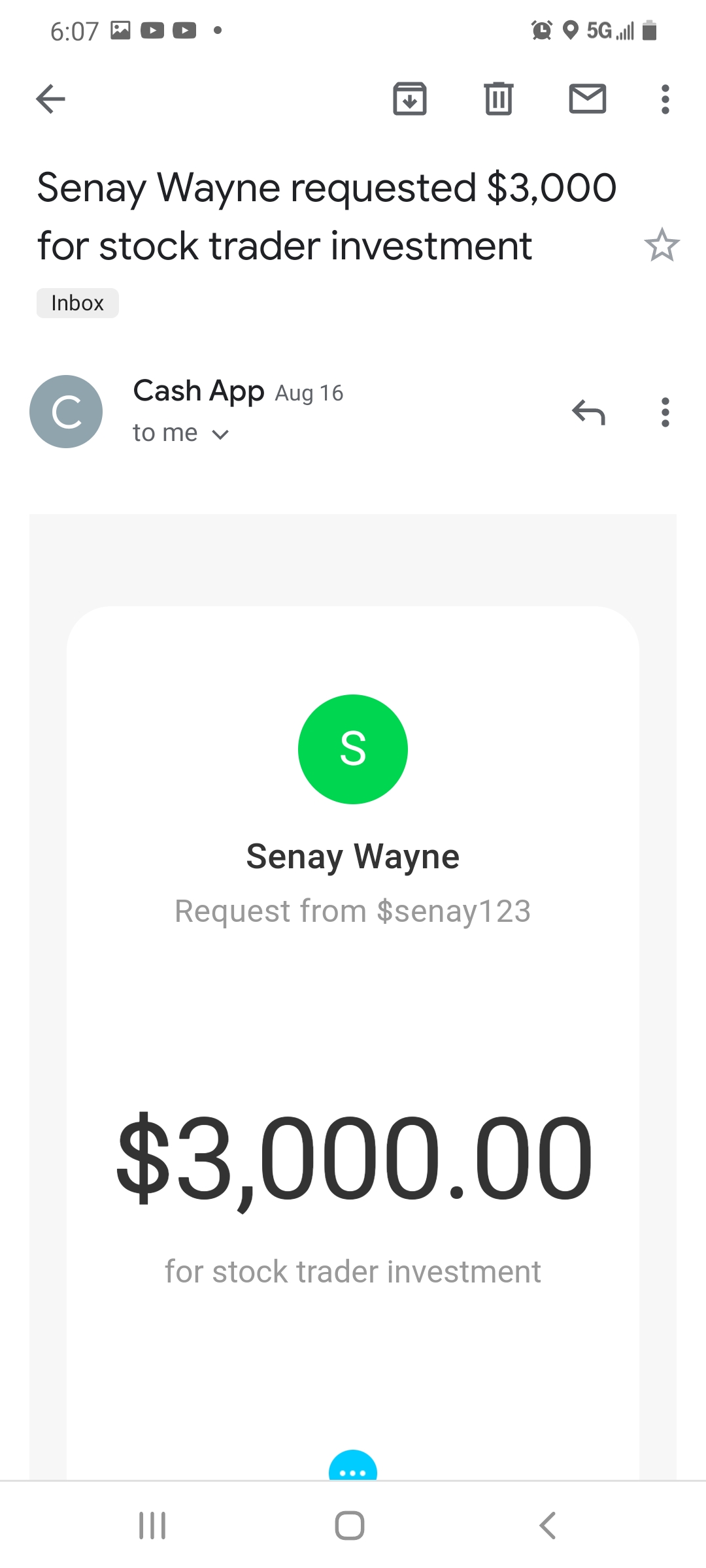
Task: Open the top toolbar overflow menu
Action: click(665, 99)
